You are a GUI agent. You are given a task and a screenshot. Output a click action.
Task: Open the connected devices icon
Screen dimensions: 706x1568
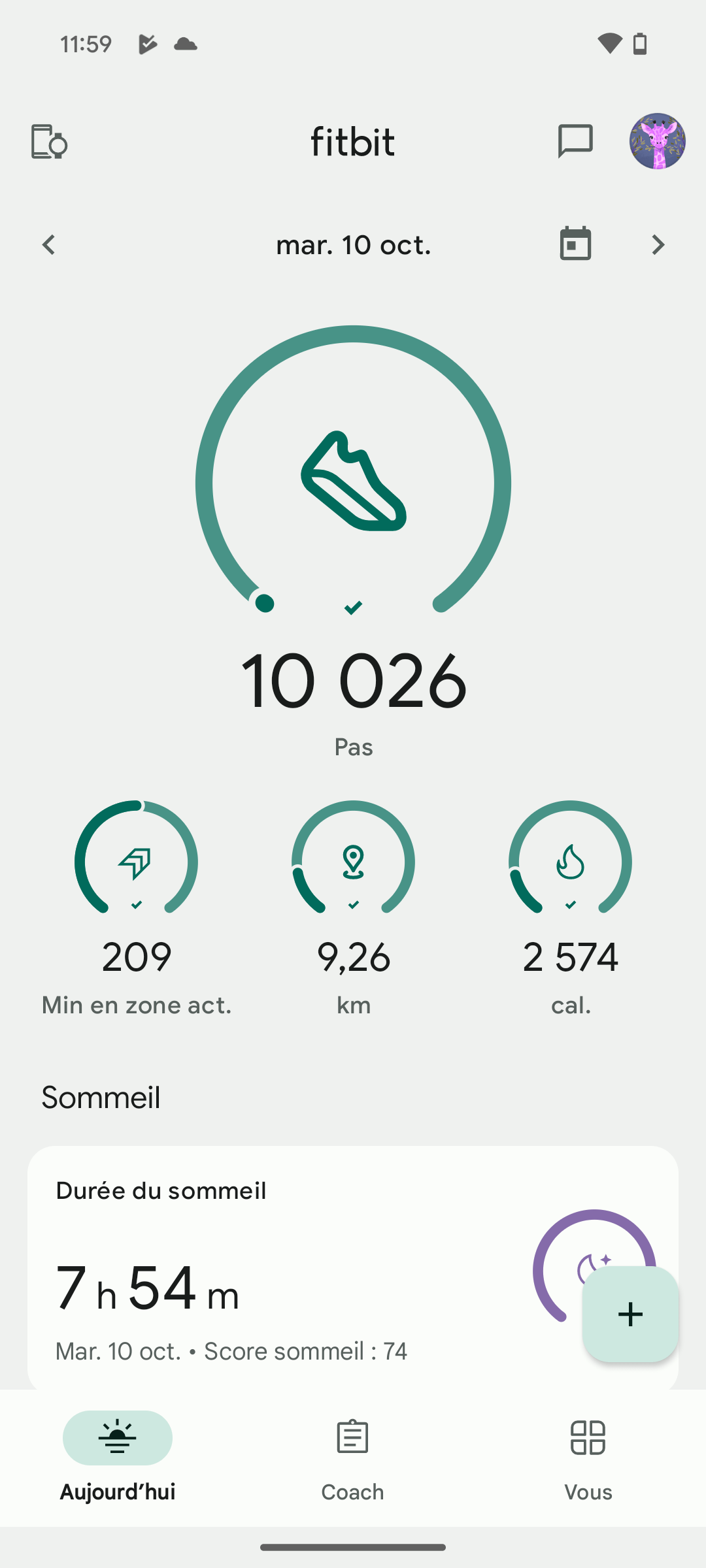(49, 142)
